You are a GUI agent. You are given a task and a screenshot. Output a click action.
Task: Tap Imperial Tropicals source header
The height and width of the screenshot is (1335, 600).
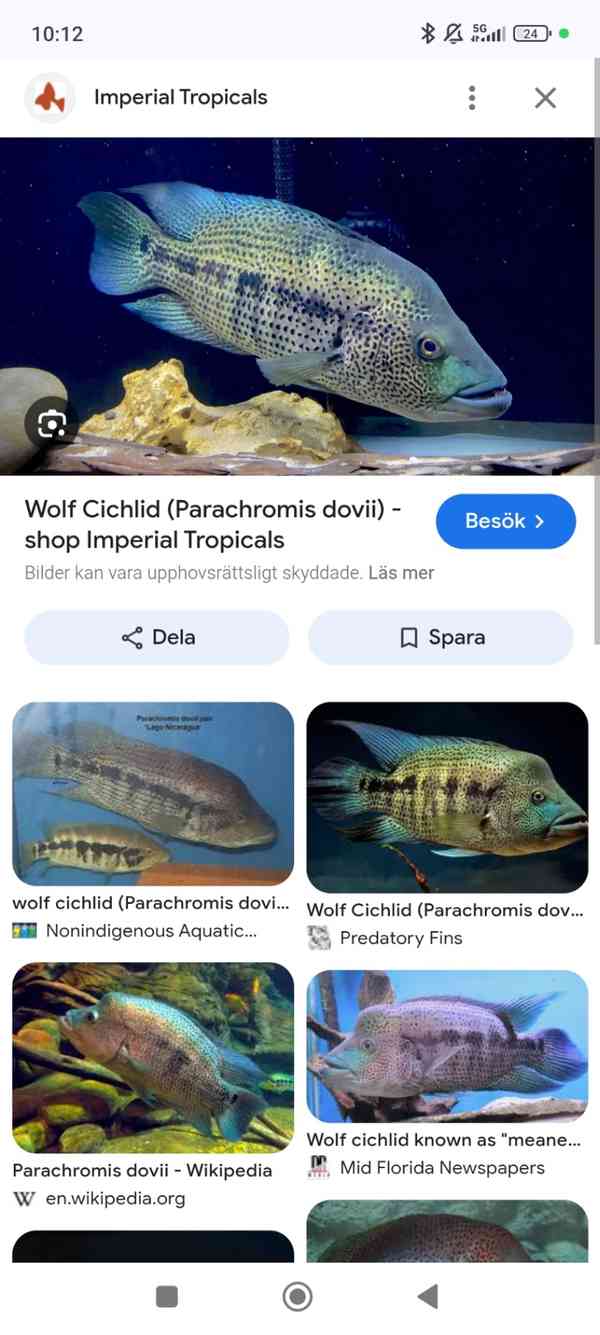(x=180, y=97)
